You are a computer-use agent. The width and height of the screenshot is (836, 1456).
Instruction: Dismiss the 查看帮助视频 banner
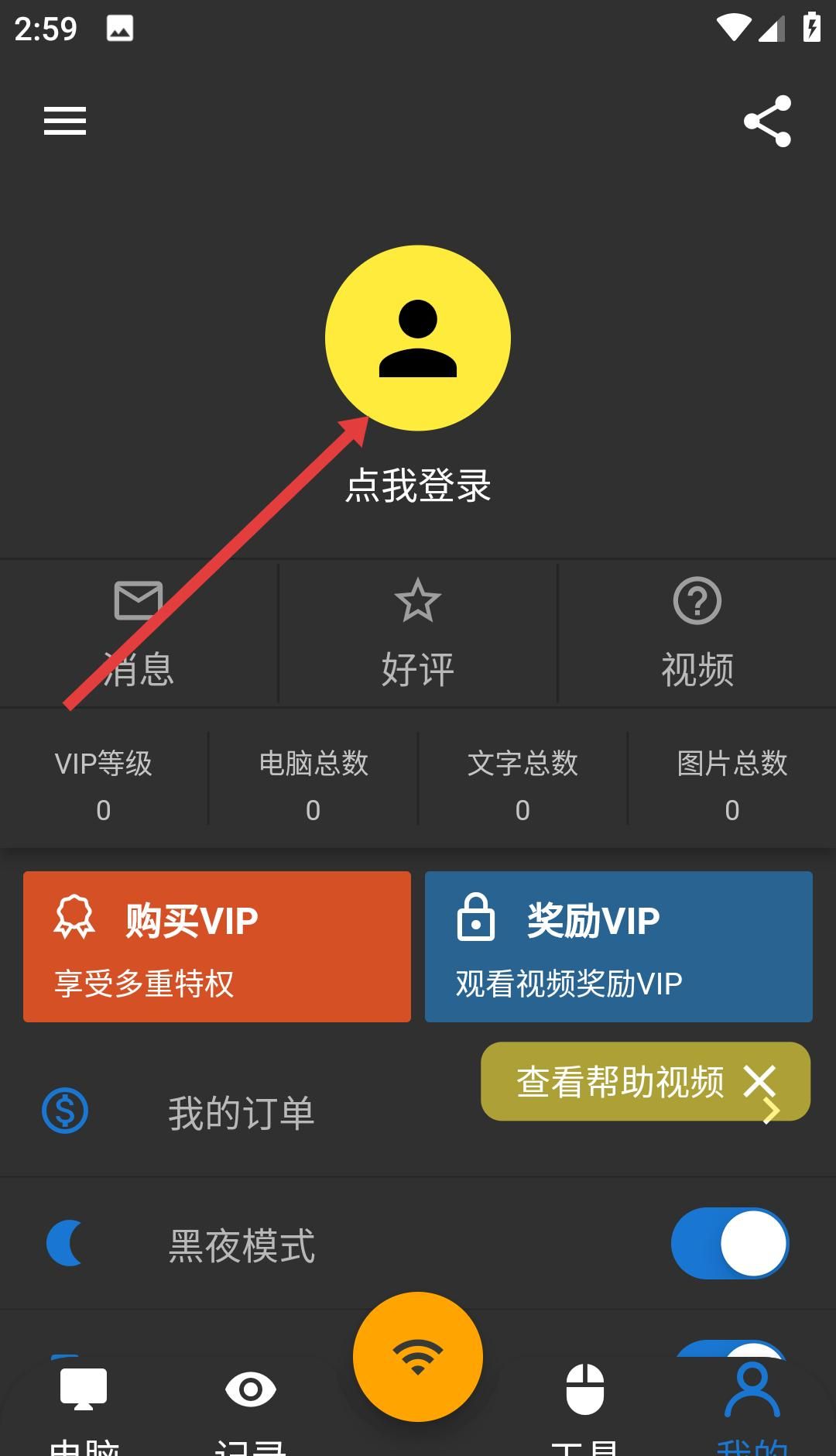(x=759, y=1080)
